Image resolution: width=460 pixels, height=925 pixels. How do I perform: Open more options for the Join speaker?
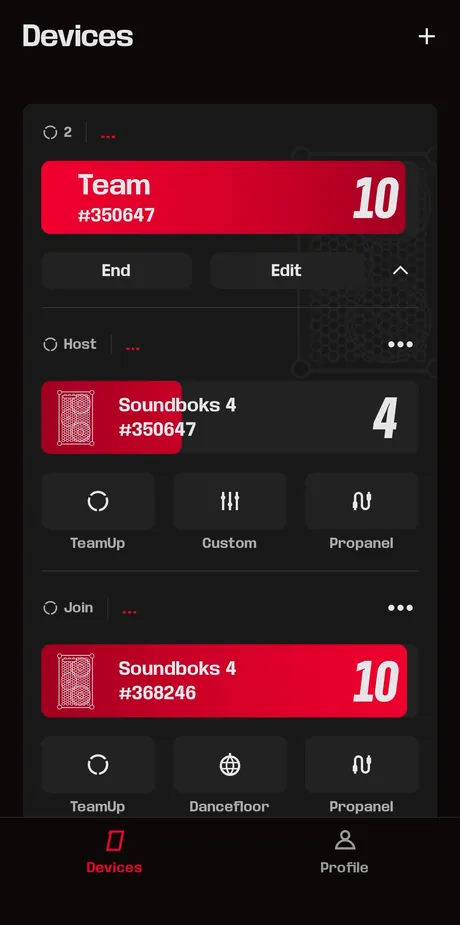coord(400,608)
